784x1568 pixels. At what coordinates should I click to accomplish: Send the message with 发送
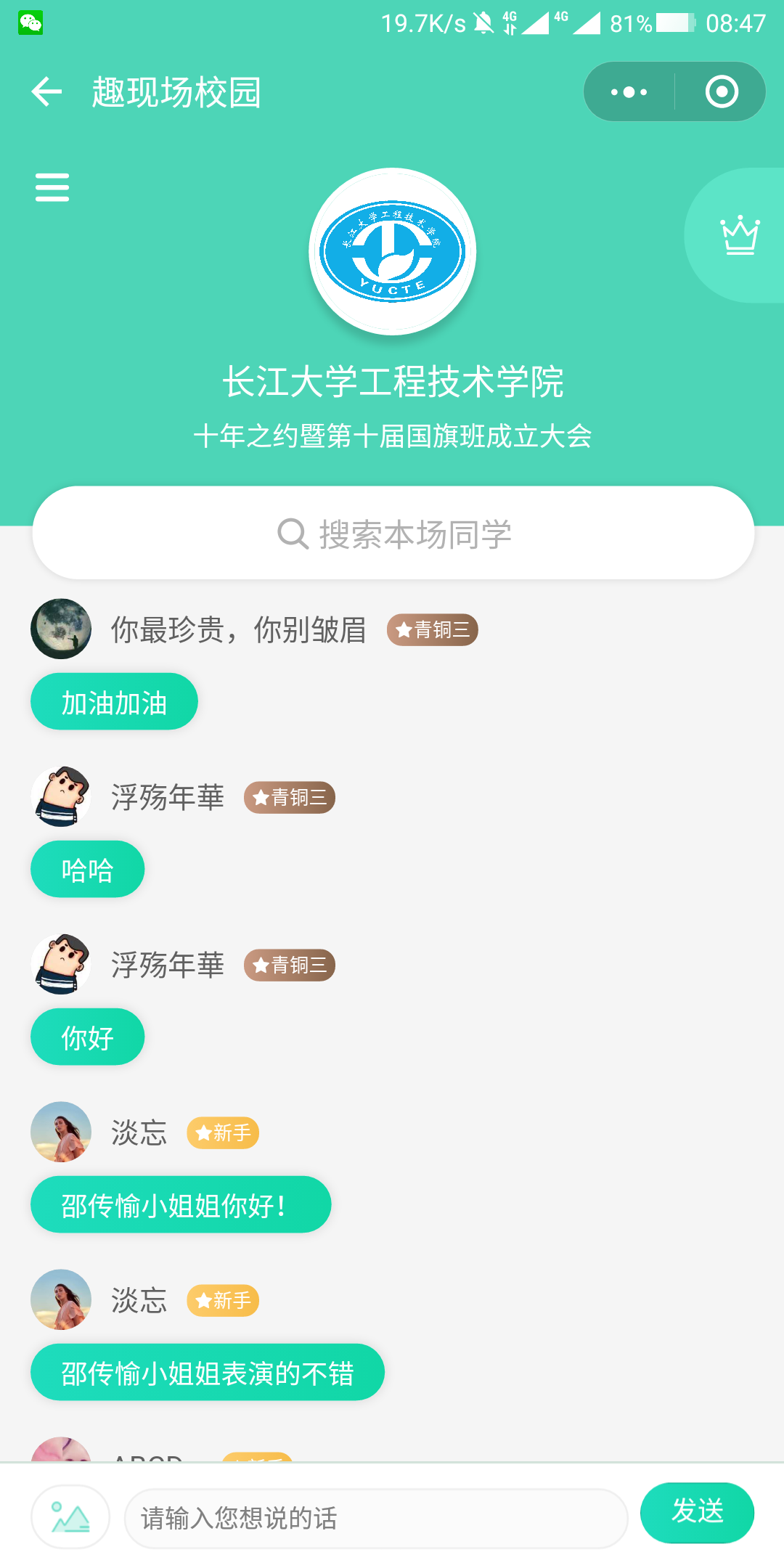click(697, 1512)
